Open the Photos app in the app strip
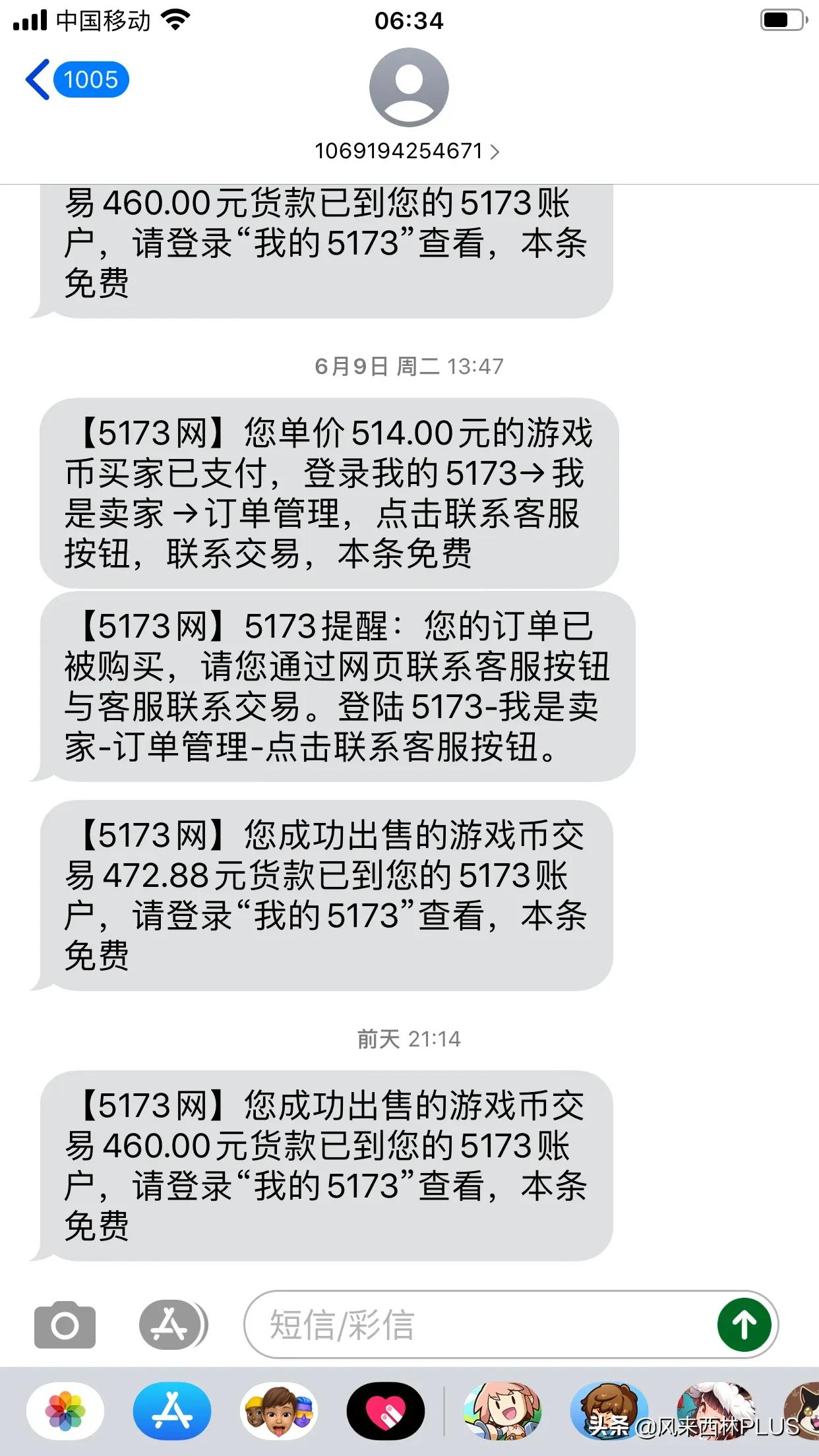Viewport: 819px width, 1456px height. (x=65, y=1412)
